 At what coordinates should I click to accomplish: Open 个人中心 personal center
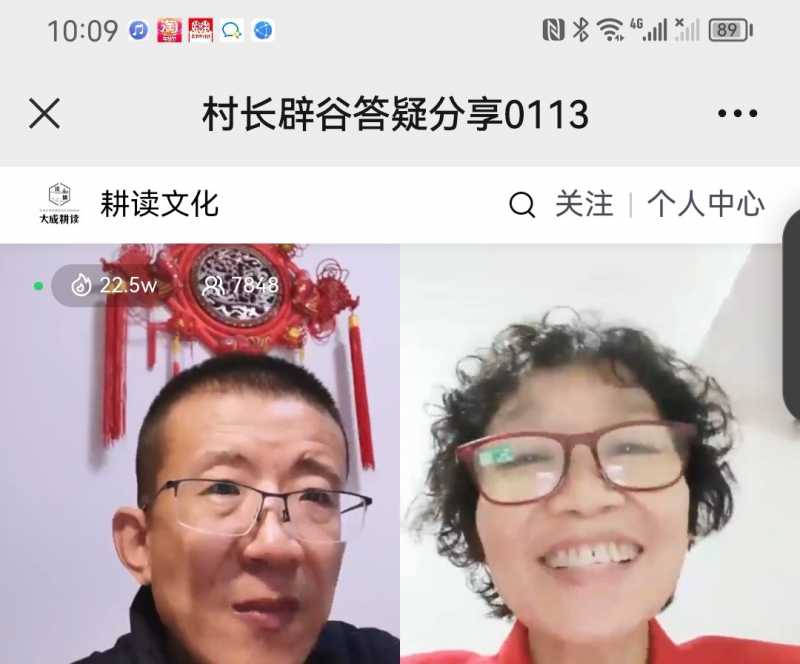tap(705, 205)
